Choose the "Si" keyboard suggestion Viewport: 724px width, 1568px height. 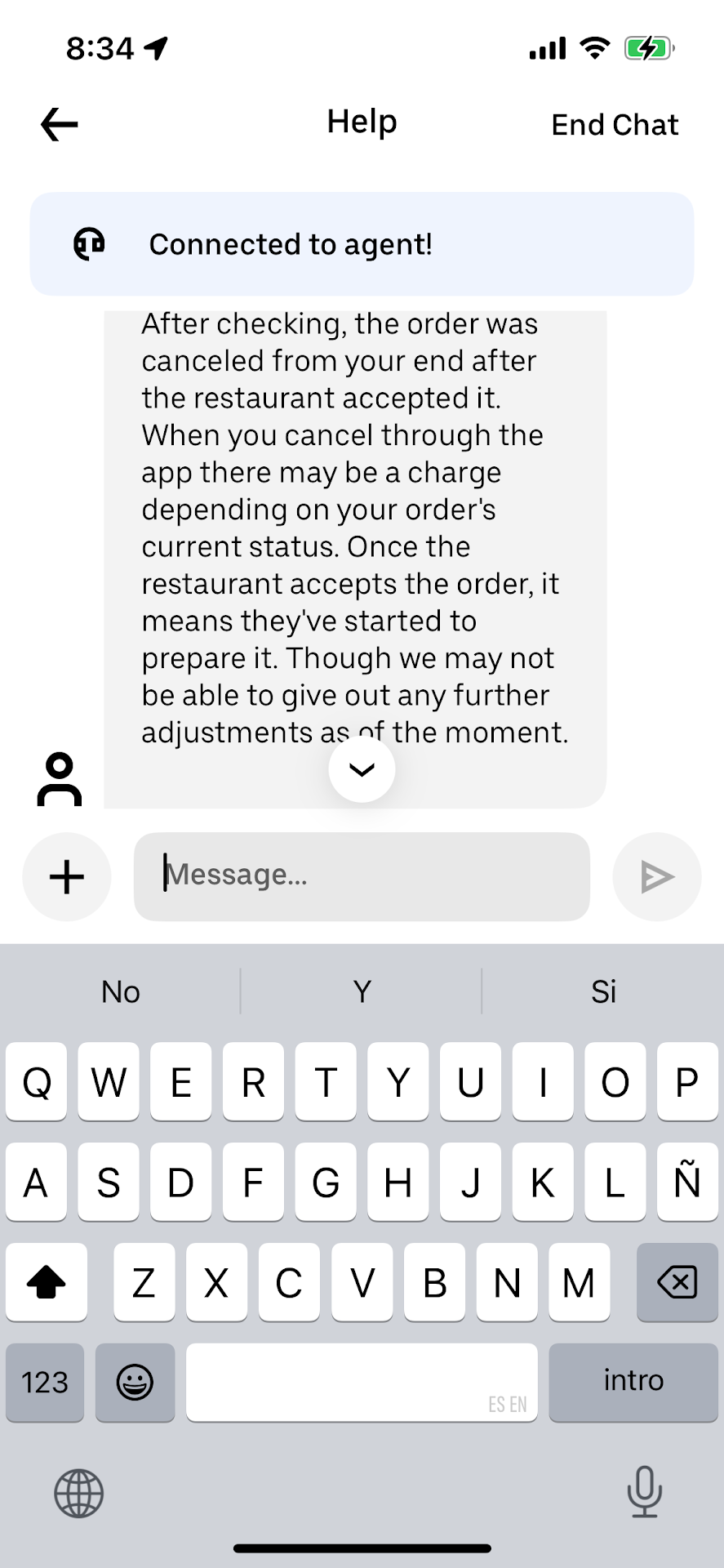(603, 991)
